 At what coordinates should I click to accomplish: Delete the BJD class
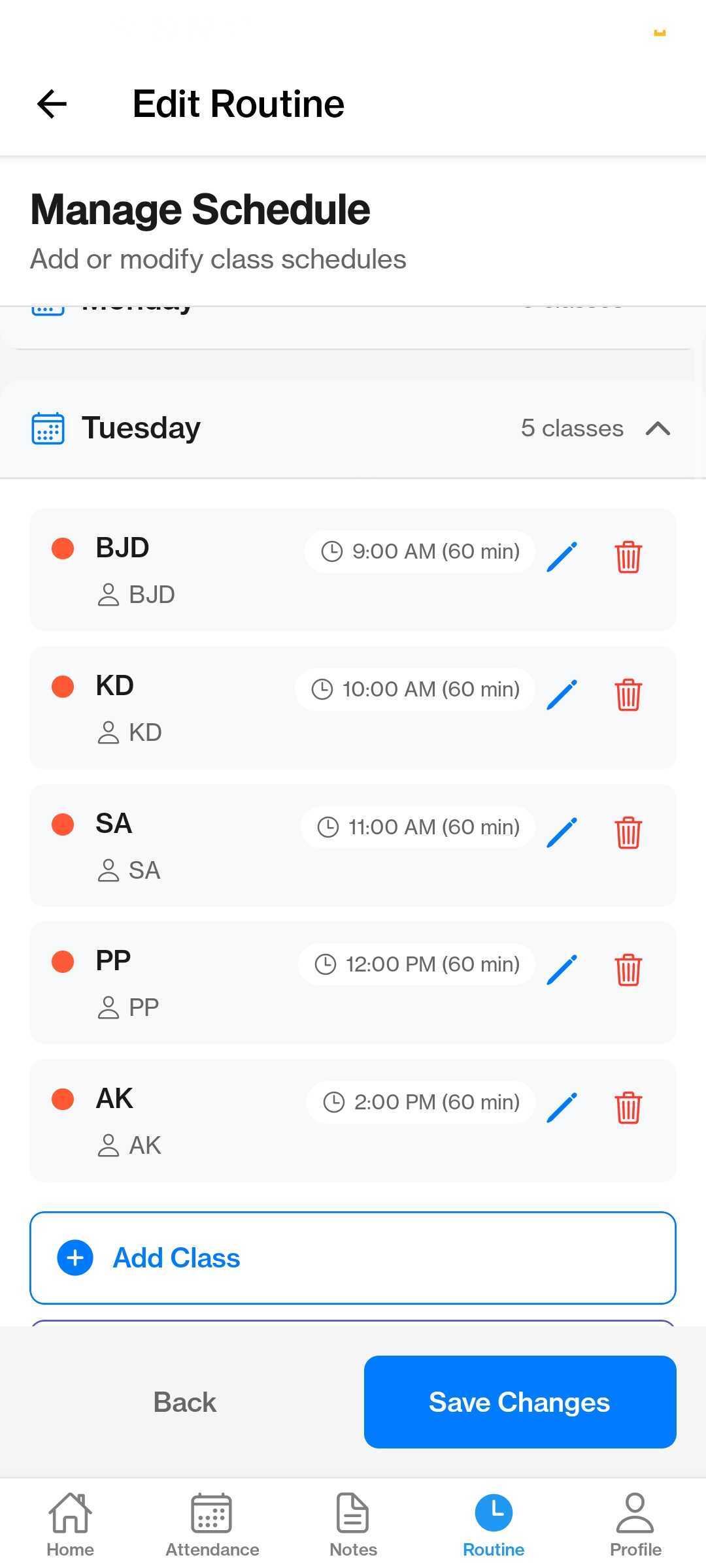tap(628, 557)
